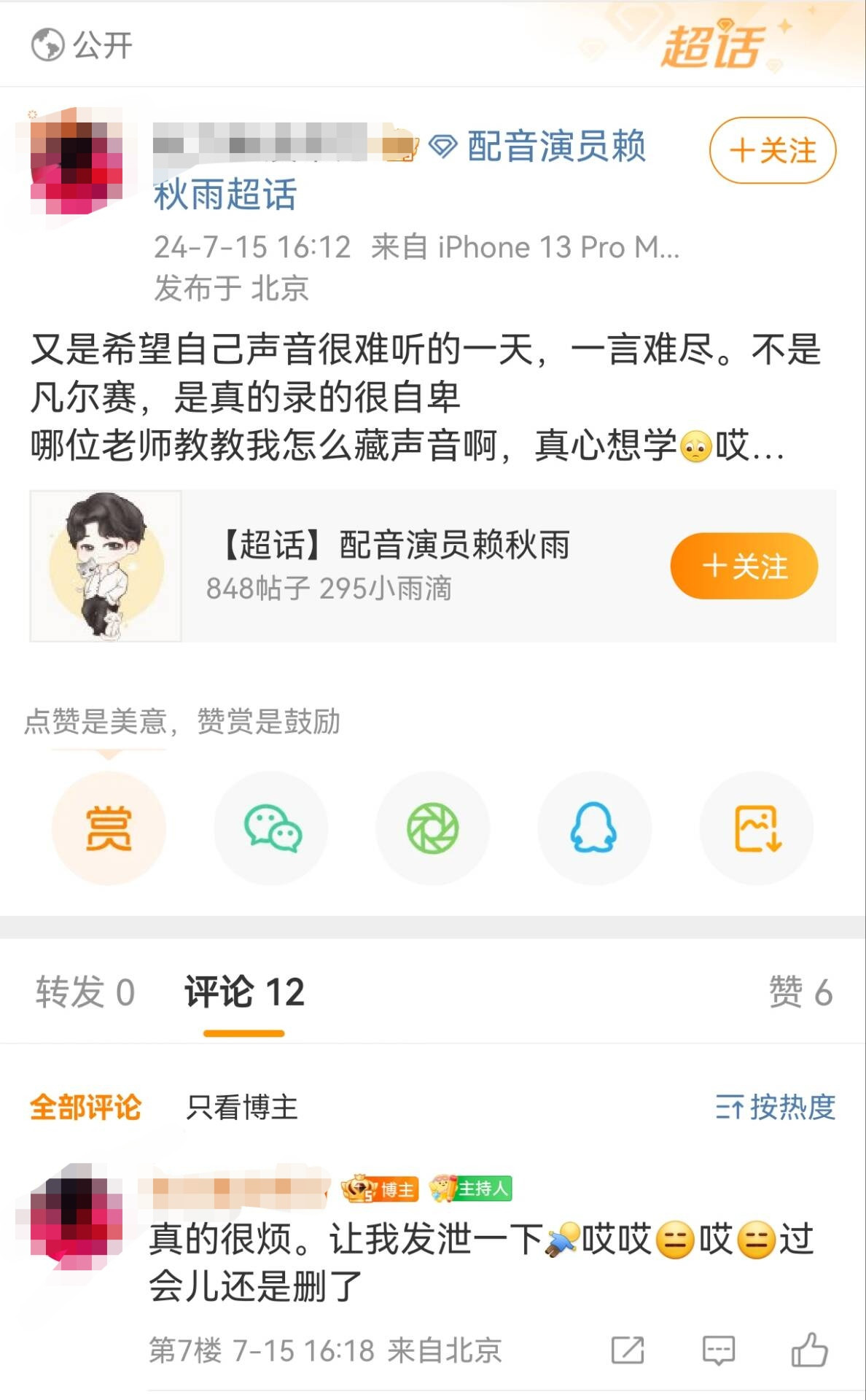Share post to QQ
The width and height of the screenshot is (866, 1400).
click(594, 828)
